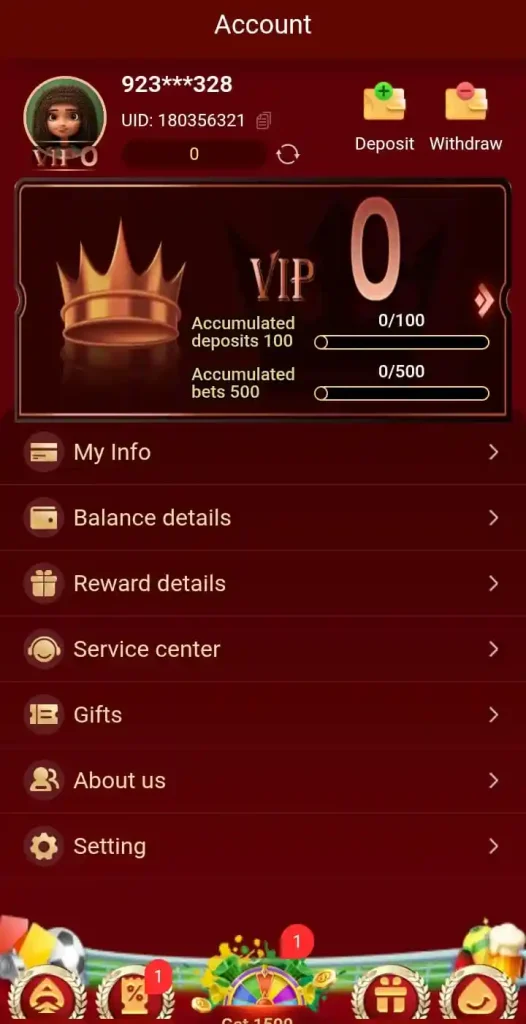Open About us

pyautogui.click(x=263, y=780)
